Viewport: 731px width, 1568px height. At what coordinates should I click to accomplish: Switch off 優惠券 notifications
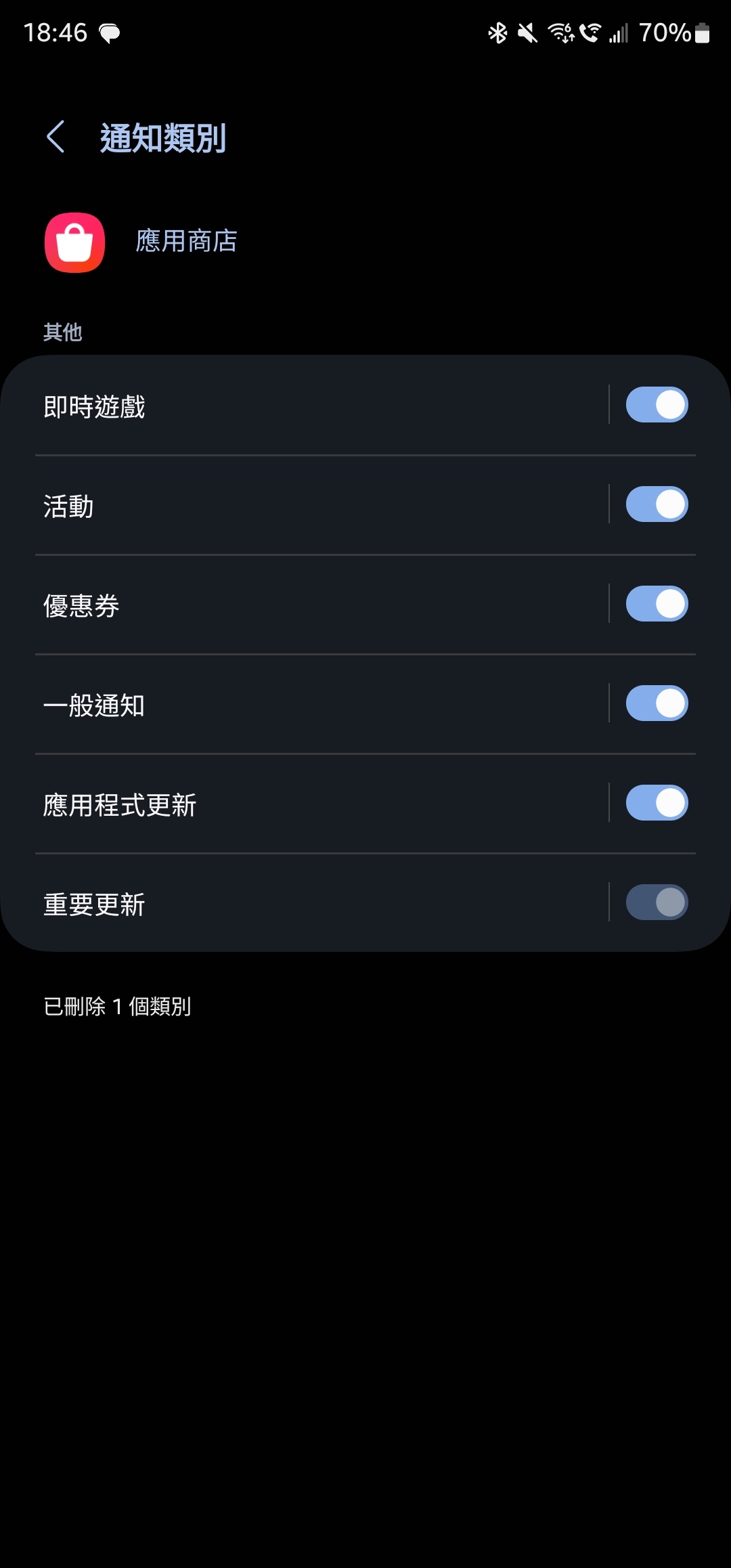pos(656,604)
